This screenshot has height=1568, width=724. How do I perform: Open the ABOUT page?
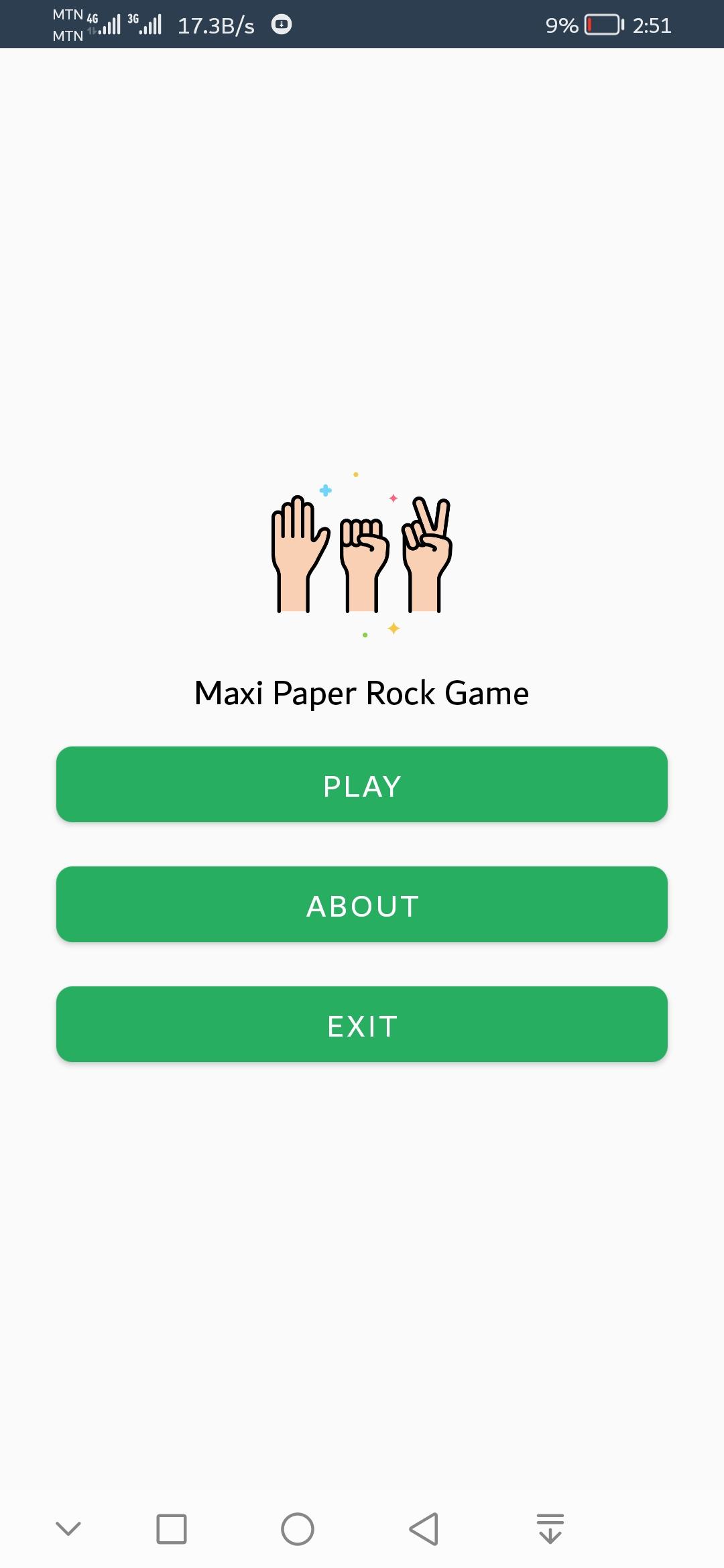pos(362,905)
